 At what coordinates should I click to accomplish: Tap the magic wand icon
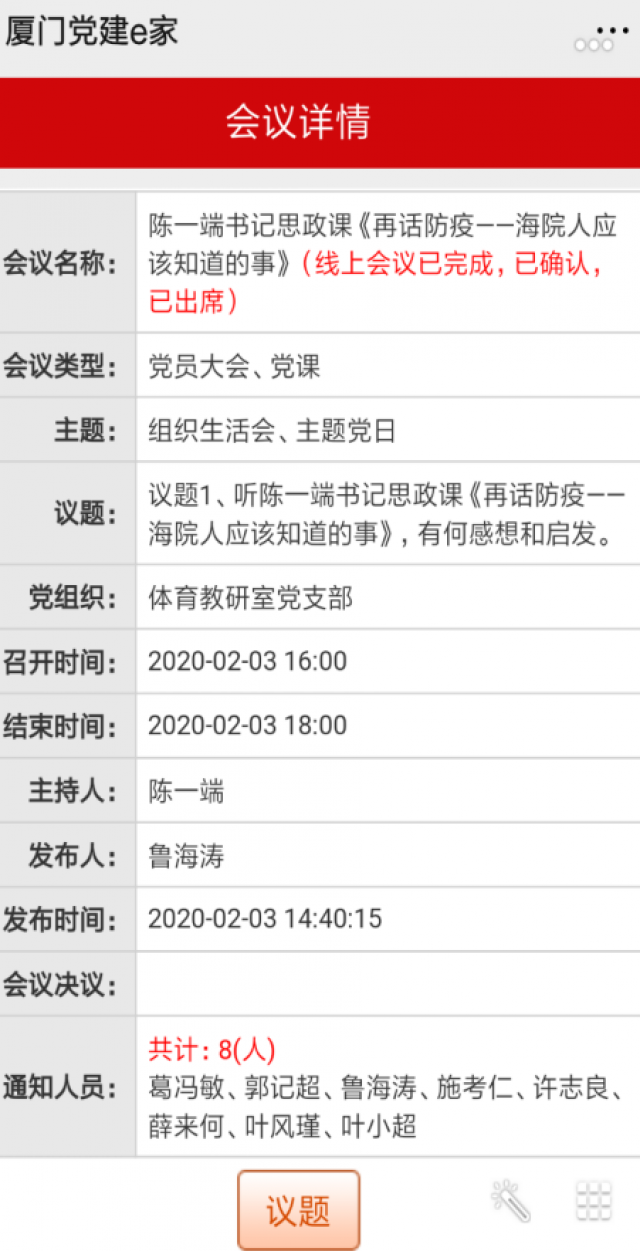pos(511,1200)
